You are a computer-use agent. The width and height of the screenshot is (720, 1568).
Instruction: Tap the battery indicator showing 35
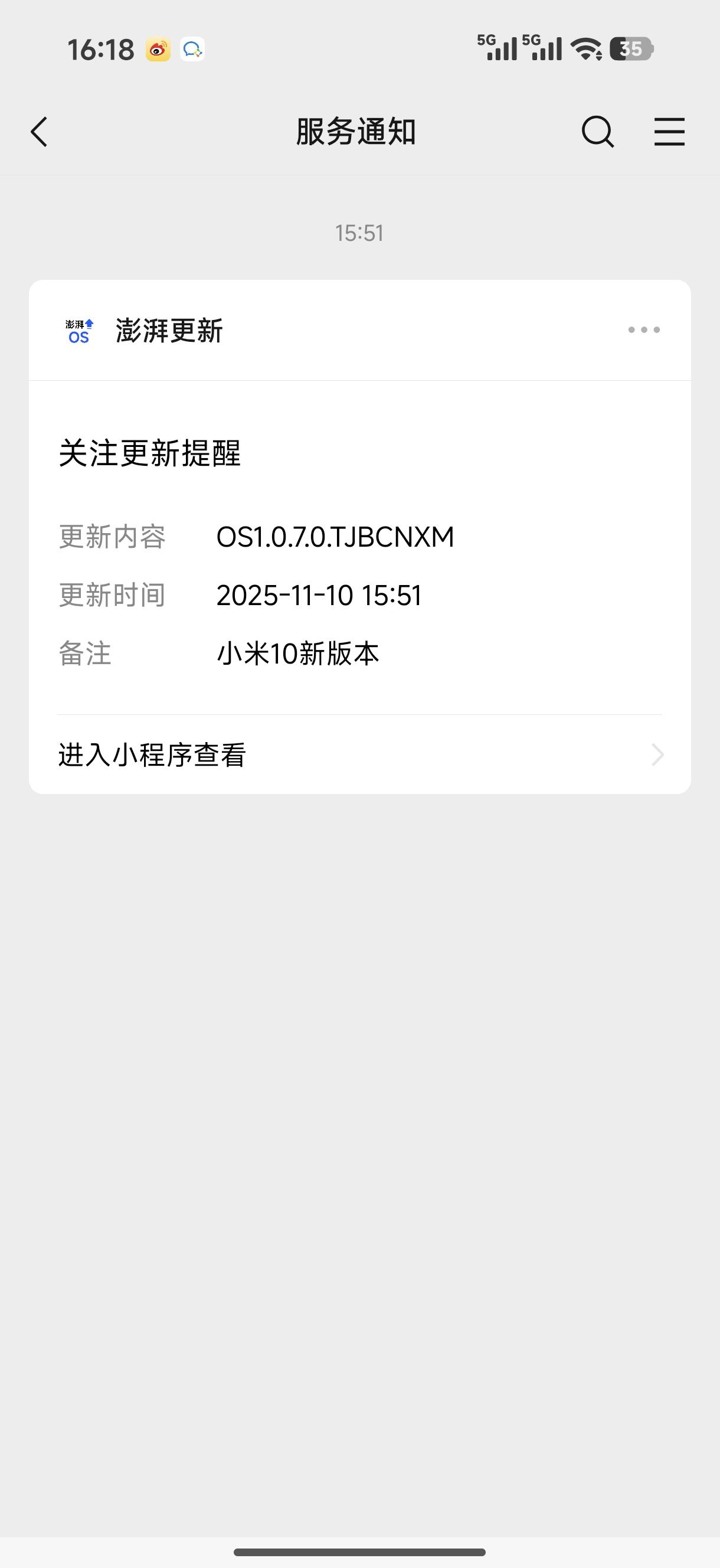[631, 50]
